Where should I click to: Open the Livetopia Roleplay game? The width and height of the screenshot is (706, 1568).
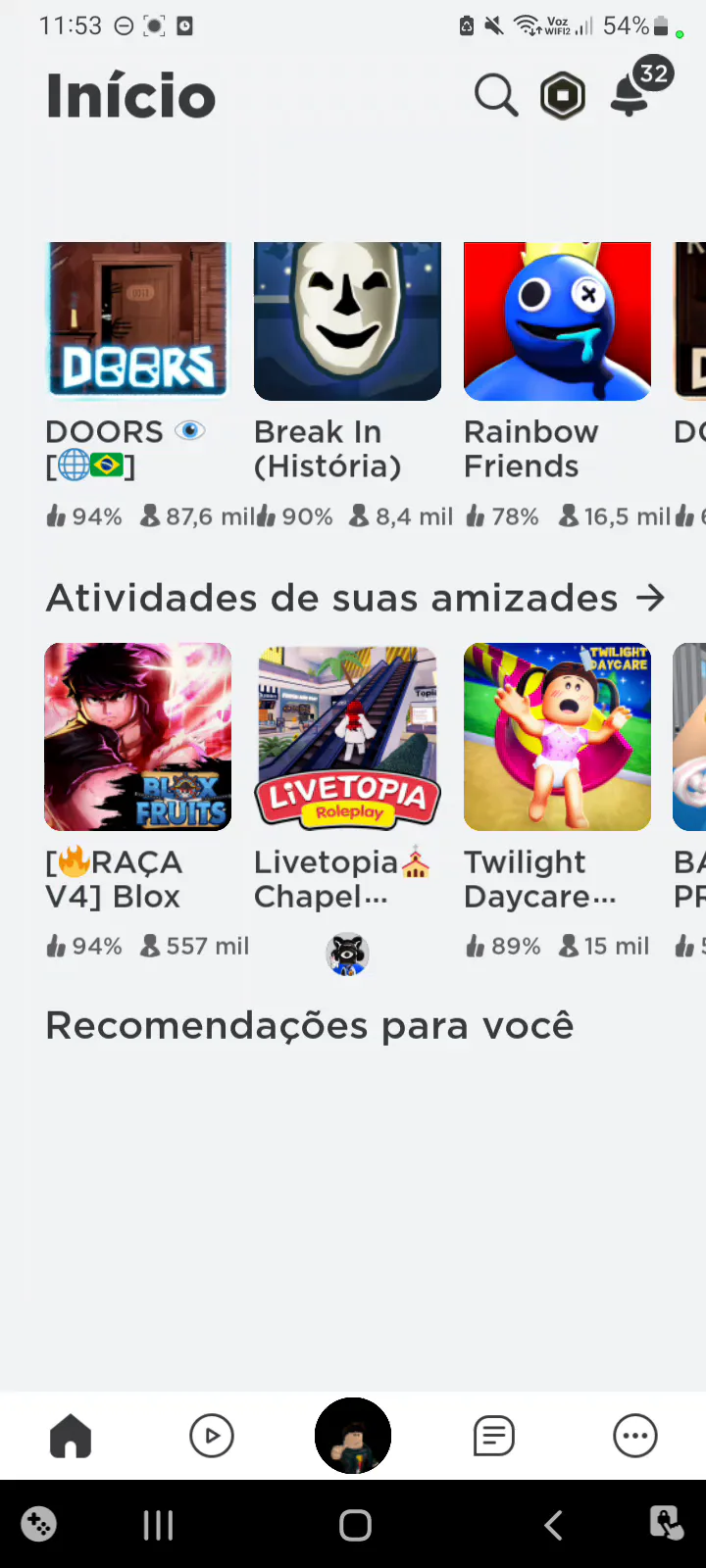coord(347,737)
